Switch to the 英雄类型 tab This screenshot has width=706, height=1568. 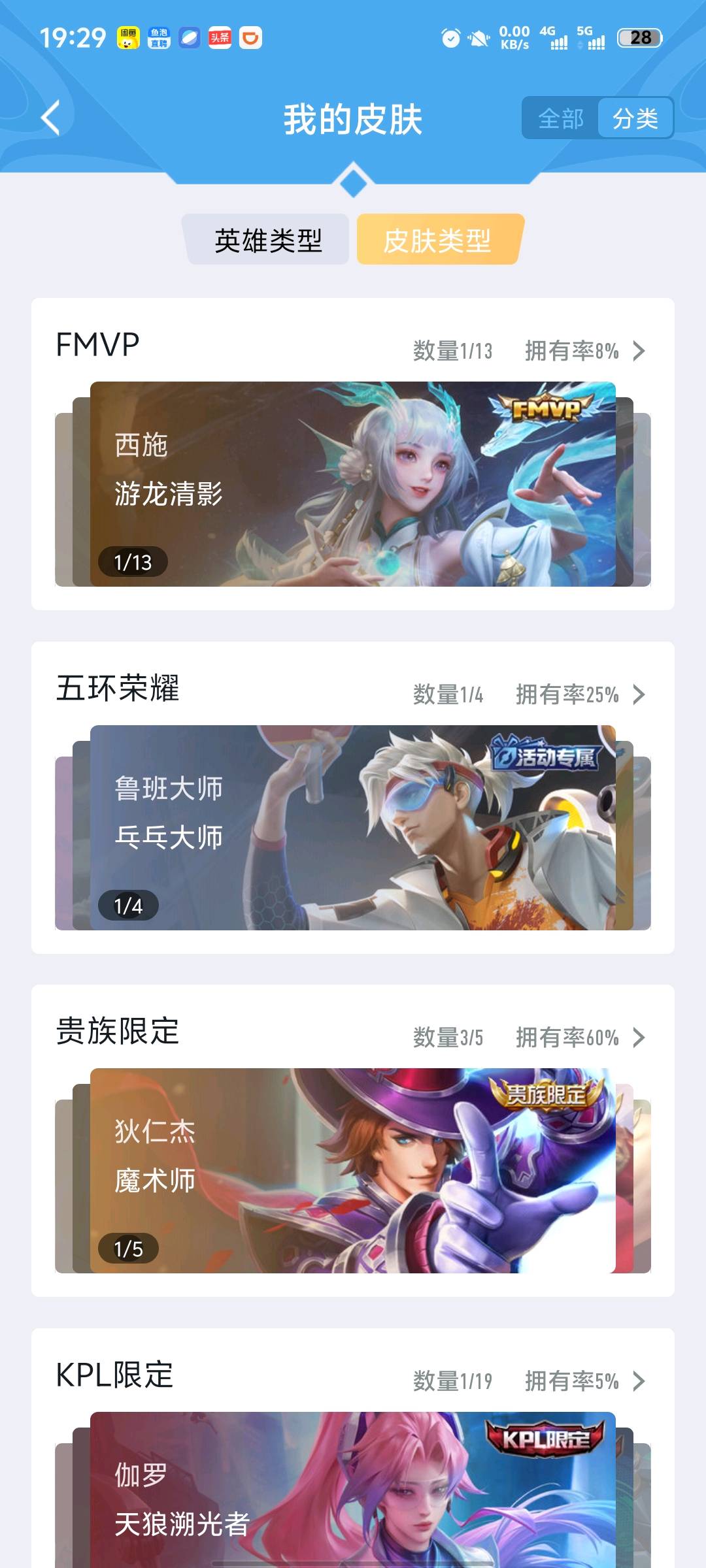click(x=268, y=240)
